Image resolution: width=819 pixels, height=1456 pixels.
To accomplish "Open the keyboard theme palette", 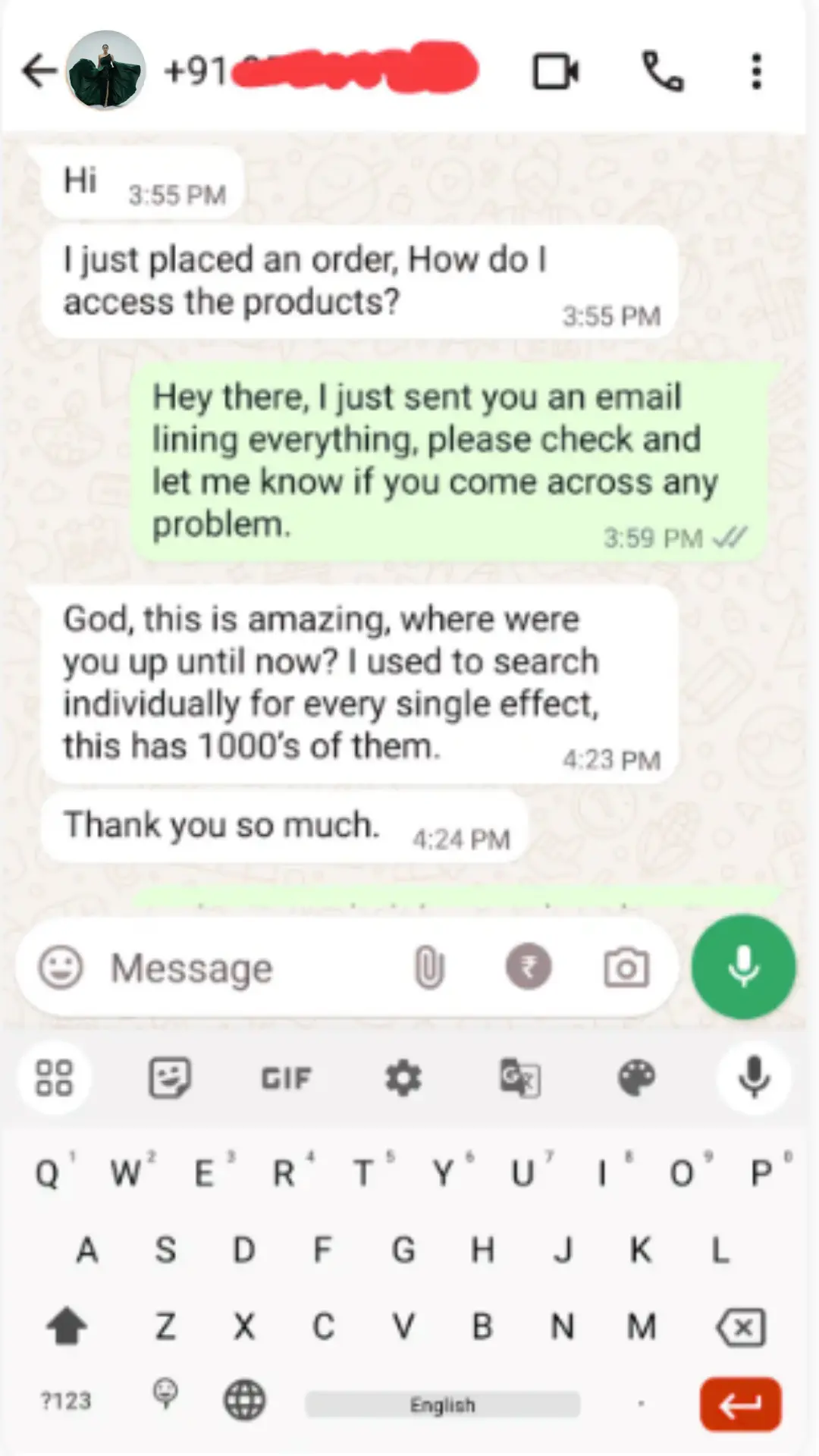I will click(x=636, y=1078).
